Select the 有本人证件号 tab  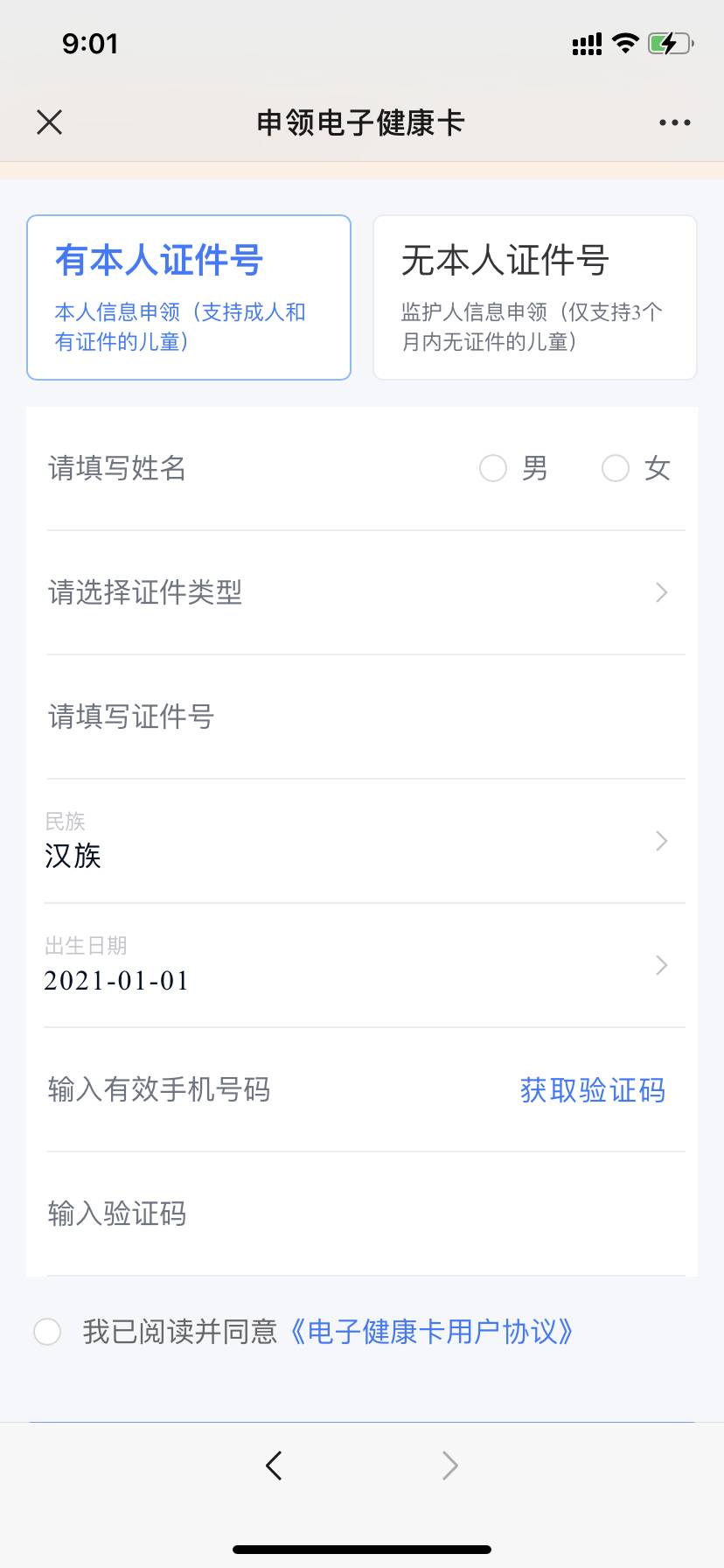click(x=189, y=297)
